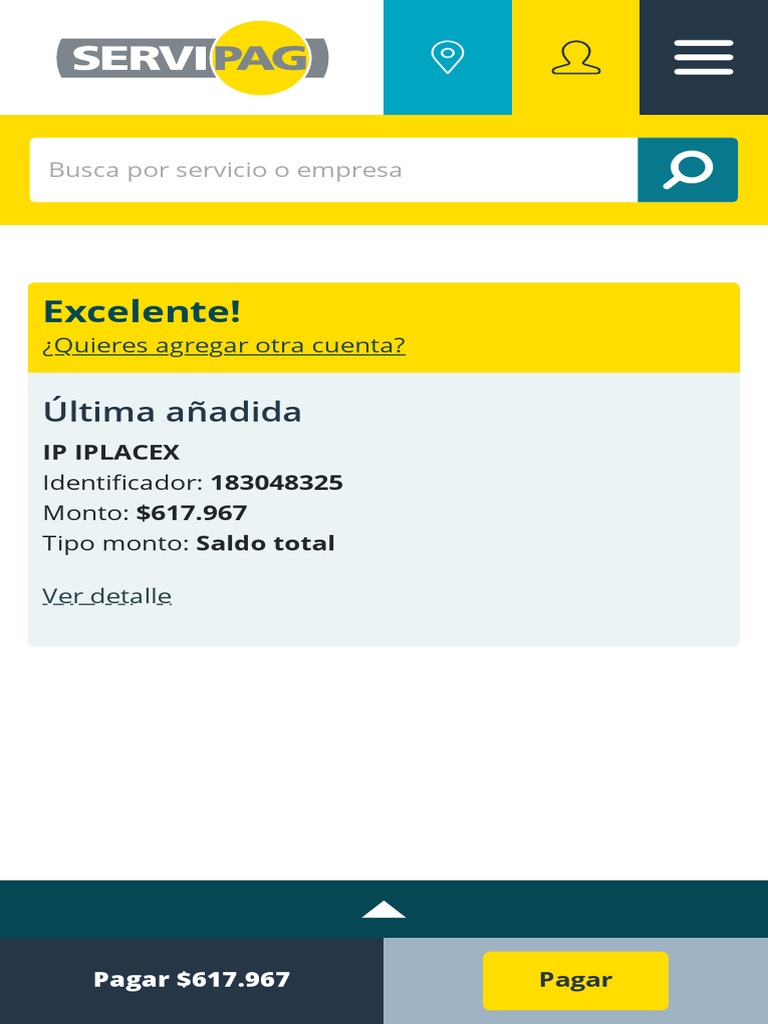Focus the 'Busca por servicio o empresa' field
The width and height of the screenshot is (768, 1024).
click(x=334, y=170)
